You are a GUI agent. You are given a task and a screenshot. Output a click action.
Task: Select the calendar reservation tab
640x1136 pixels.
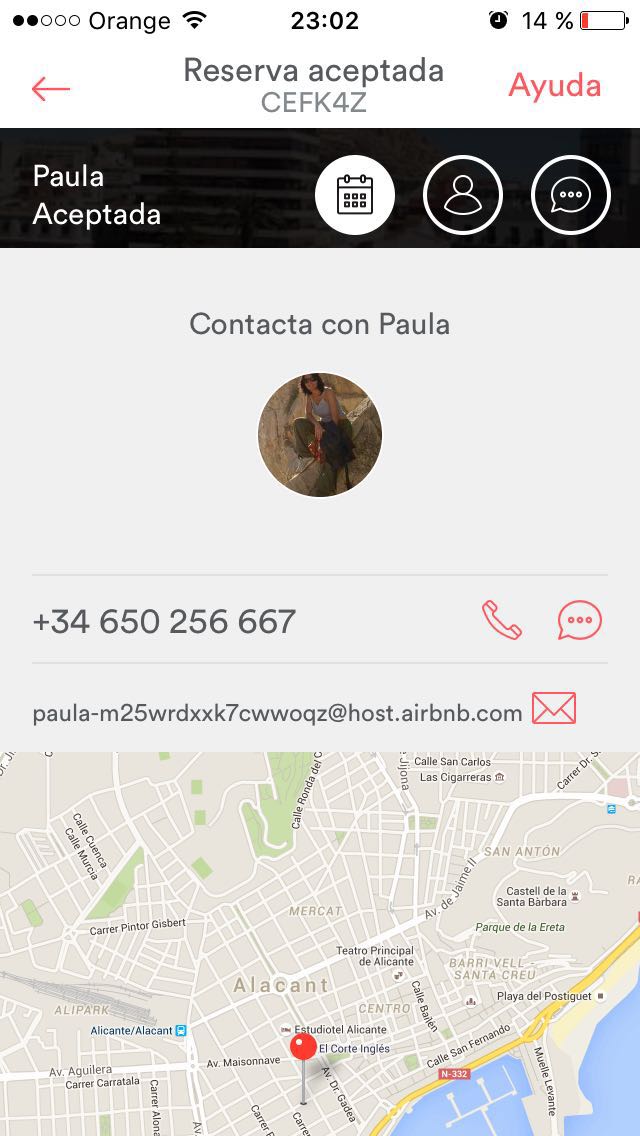[x=355, y=194]
